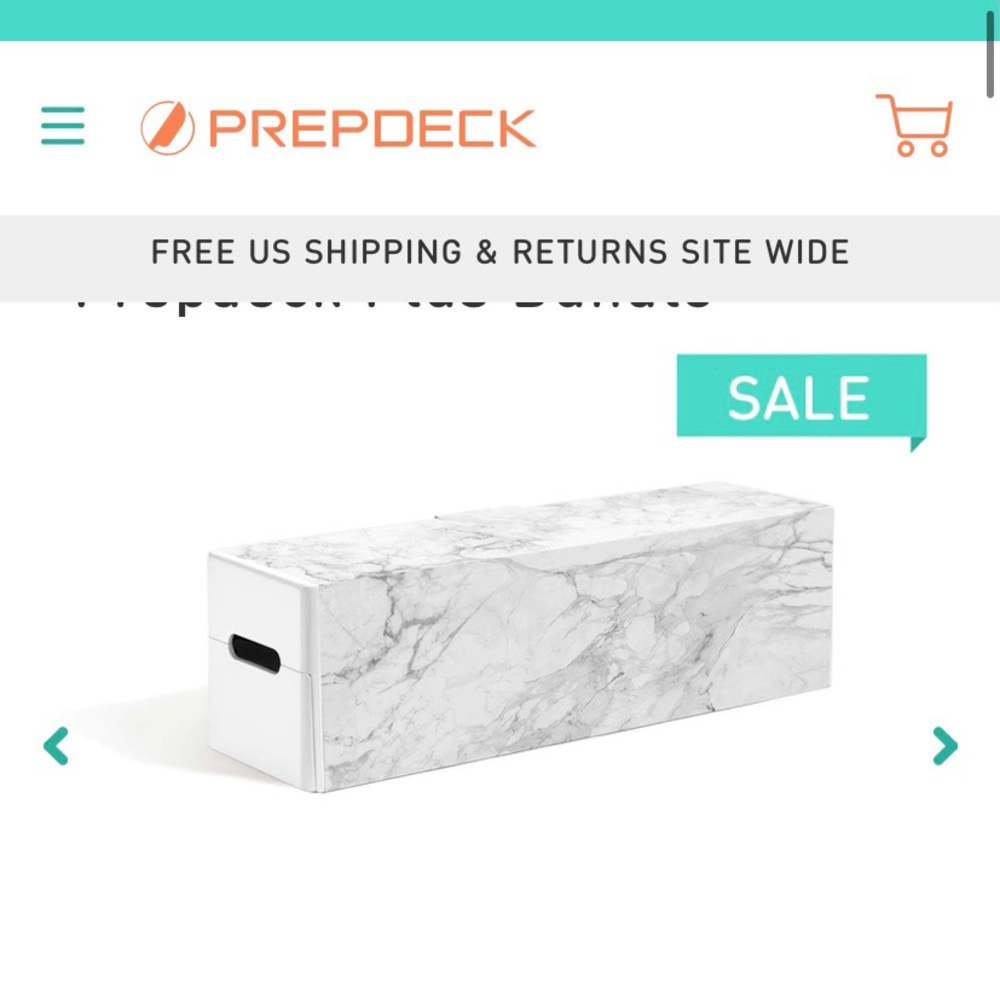Show the previous product image
This screenshot has width=1000, height=1000.
(57, 745)
